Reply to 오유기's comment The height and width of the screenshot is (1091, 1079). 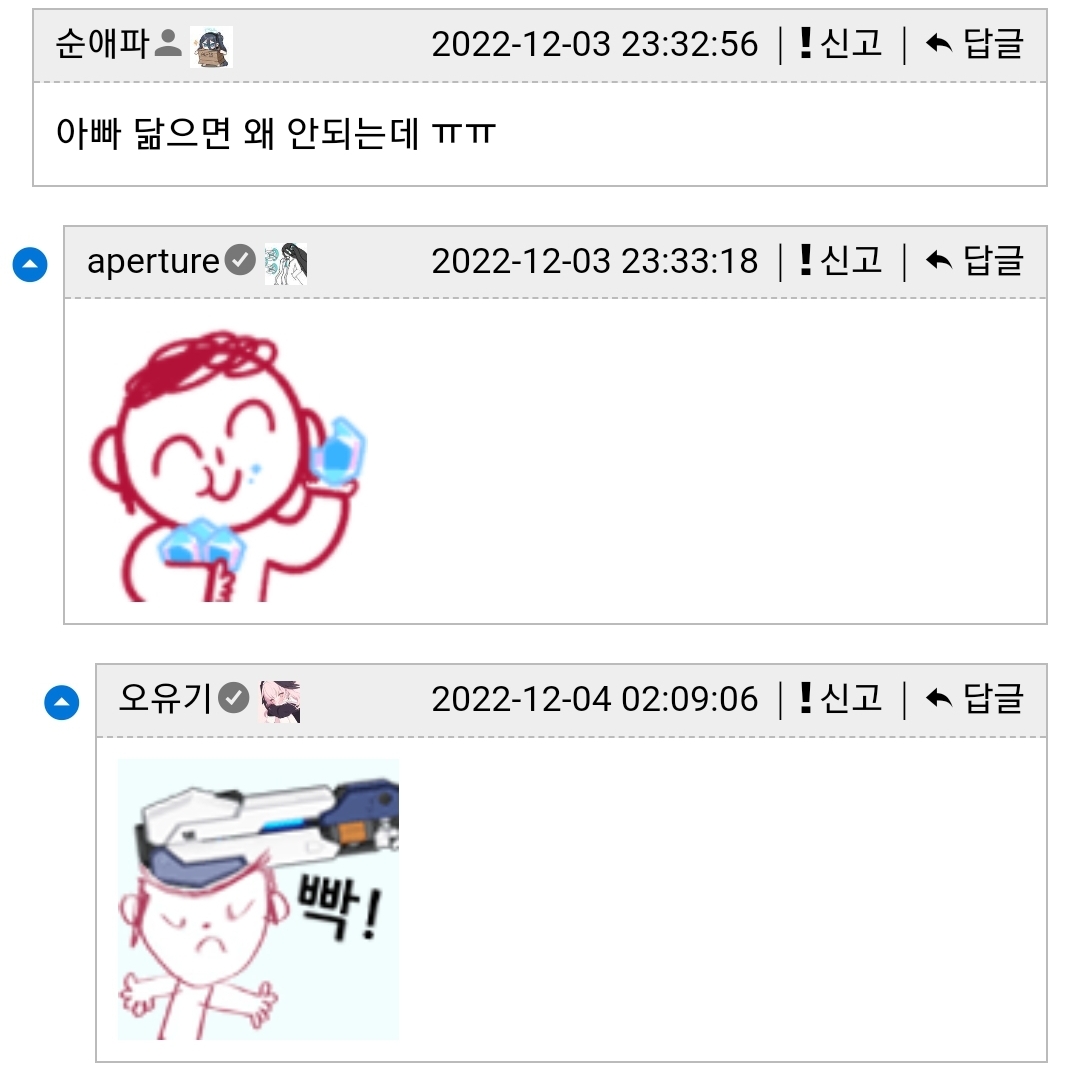(x=975, y=699)
